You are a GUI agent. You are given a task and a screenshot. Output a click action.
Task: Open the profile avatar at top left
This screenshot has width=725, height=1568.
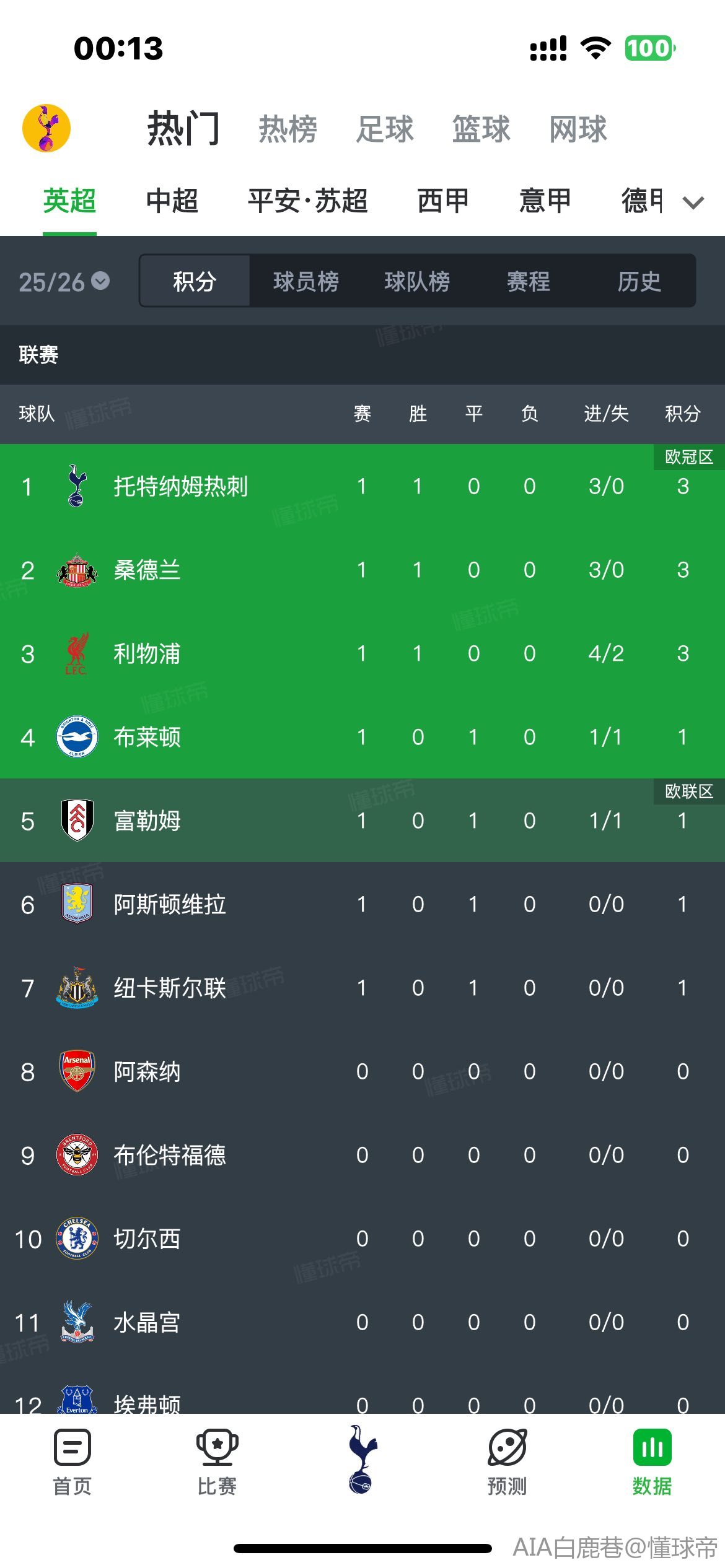tap(46, 128)
